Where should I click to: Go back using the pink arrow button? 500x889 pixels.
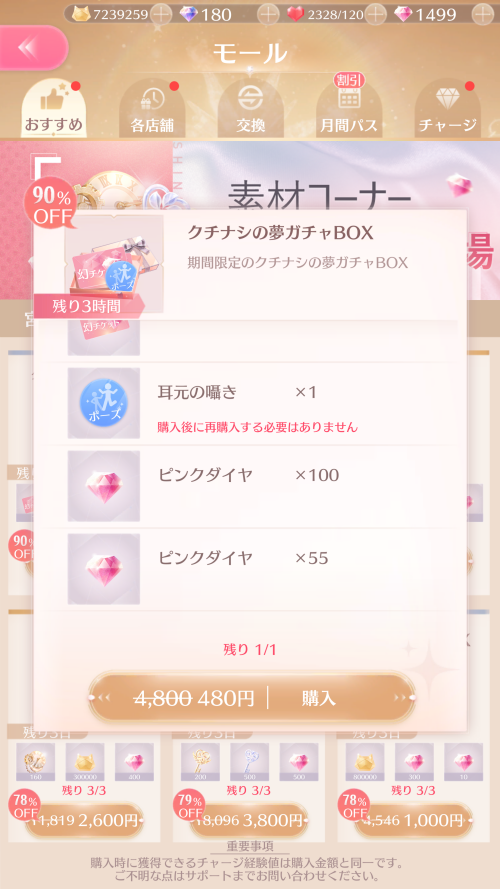click(33, 48)
